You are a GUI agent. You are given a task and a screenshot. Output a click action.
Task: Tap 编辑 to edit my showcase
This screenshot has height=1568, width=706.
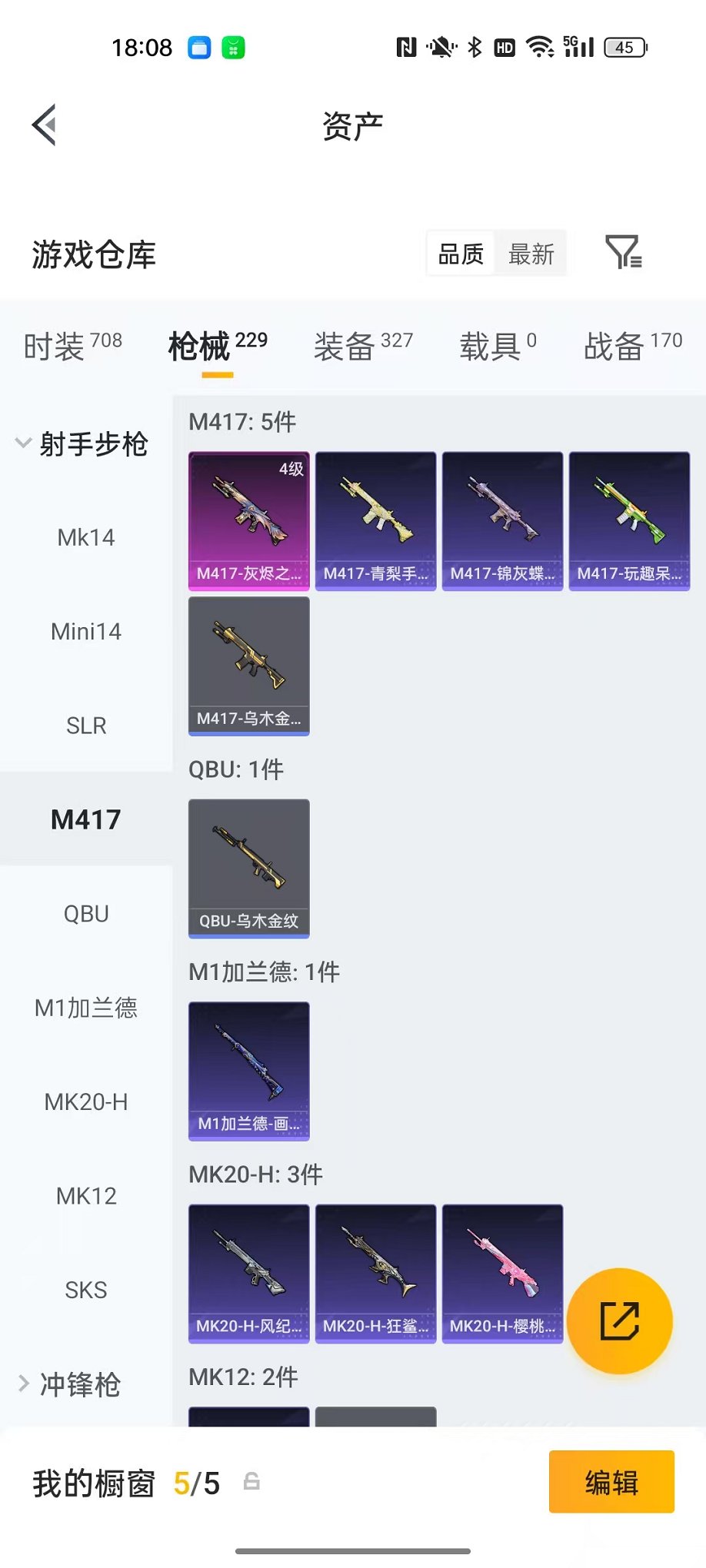click(x=611, y=1482)
